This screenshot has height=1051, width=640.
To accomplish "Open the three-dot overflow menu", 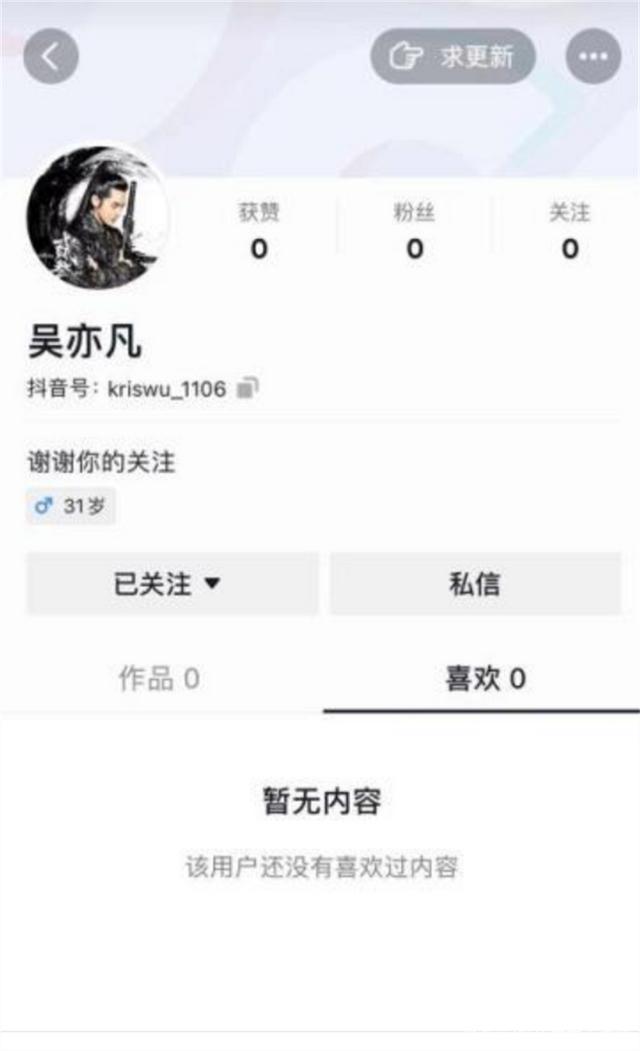I will [593, 56].
